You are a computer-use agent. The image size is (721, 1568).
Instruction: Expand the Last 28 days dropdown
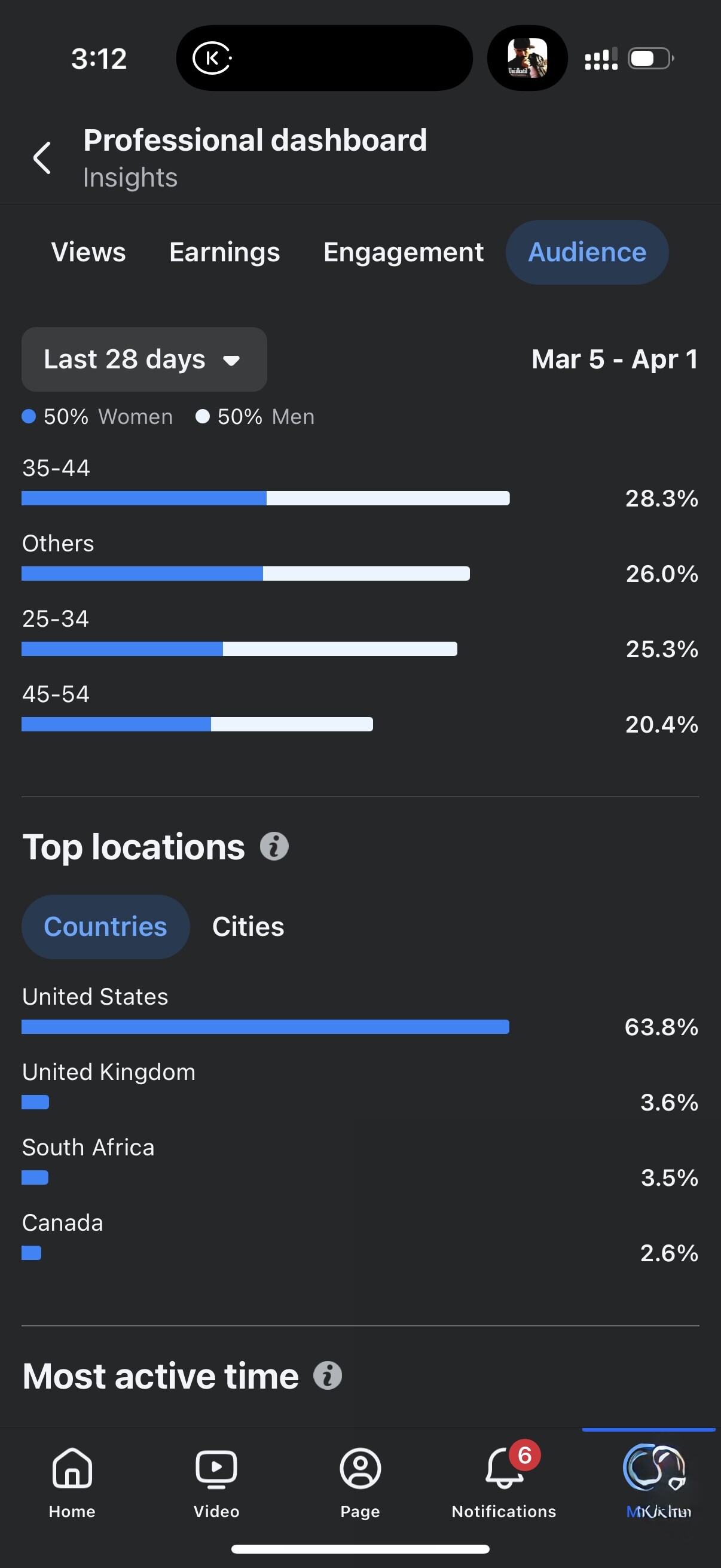pos(144,359)
